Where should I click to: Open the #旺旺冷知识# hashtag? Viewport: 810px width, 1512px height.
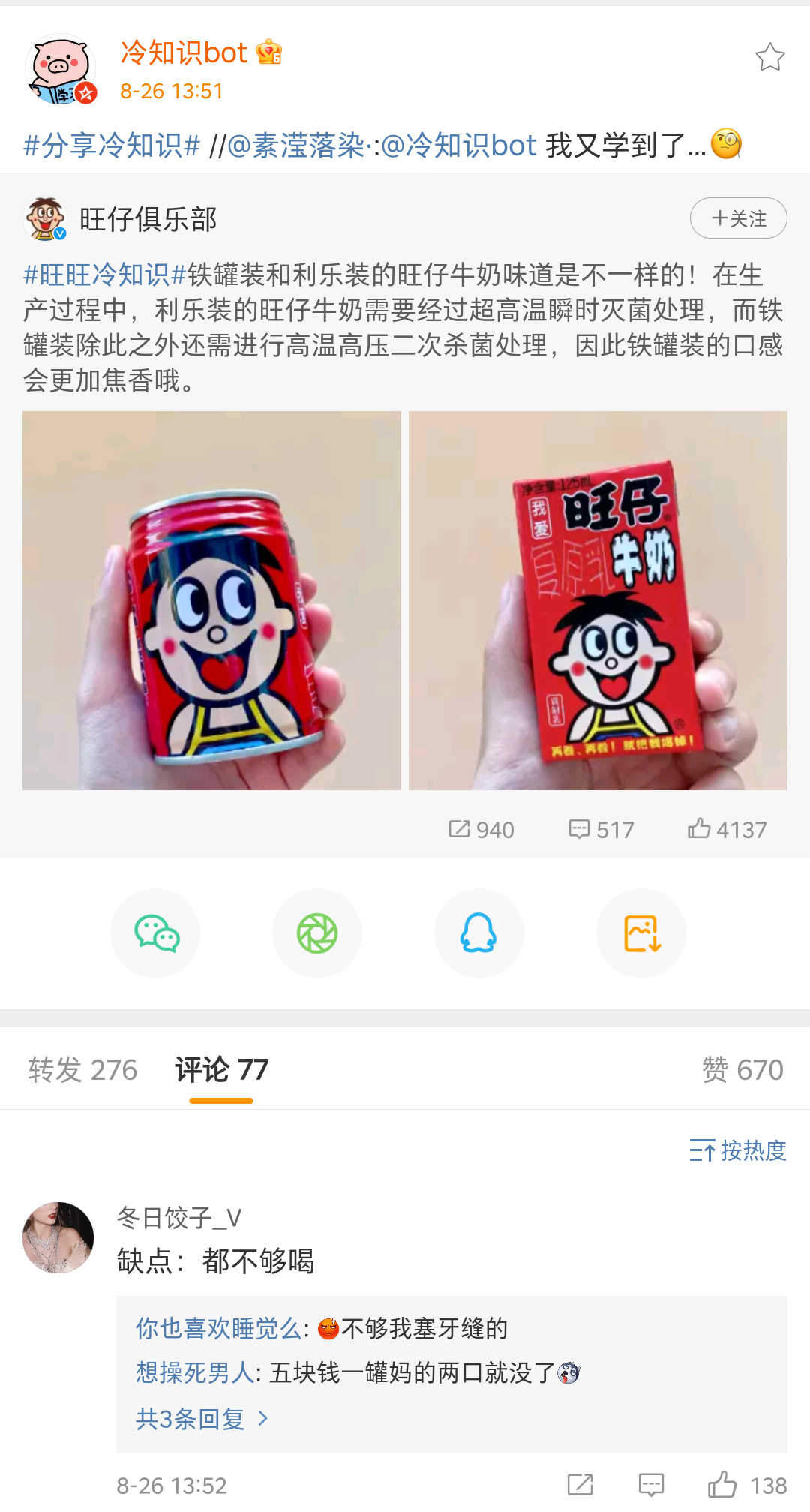pyautogui.click(x=104, y=275)
